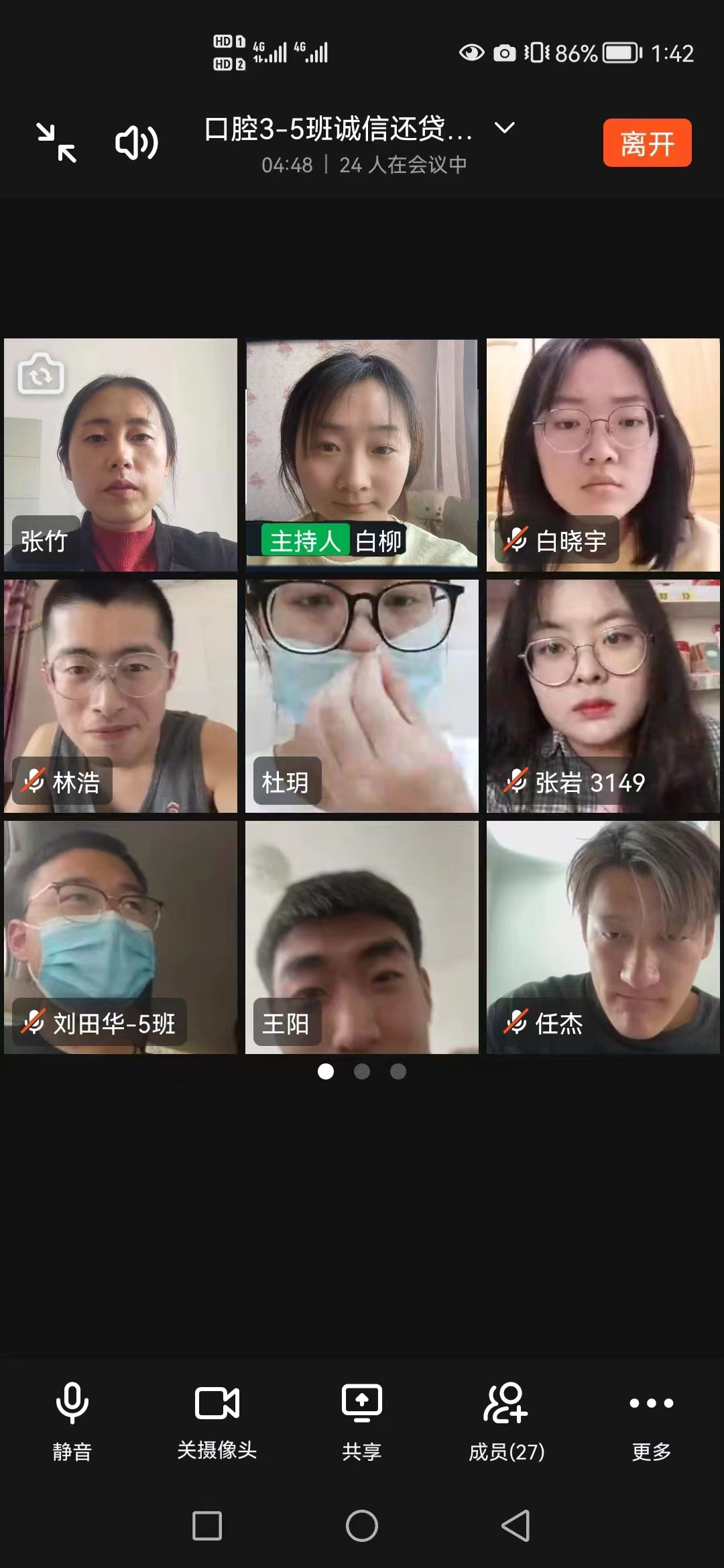Jump to the second page indicator dot

(362, 1071)
